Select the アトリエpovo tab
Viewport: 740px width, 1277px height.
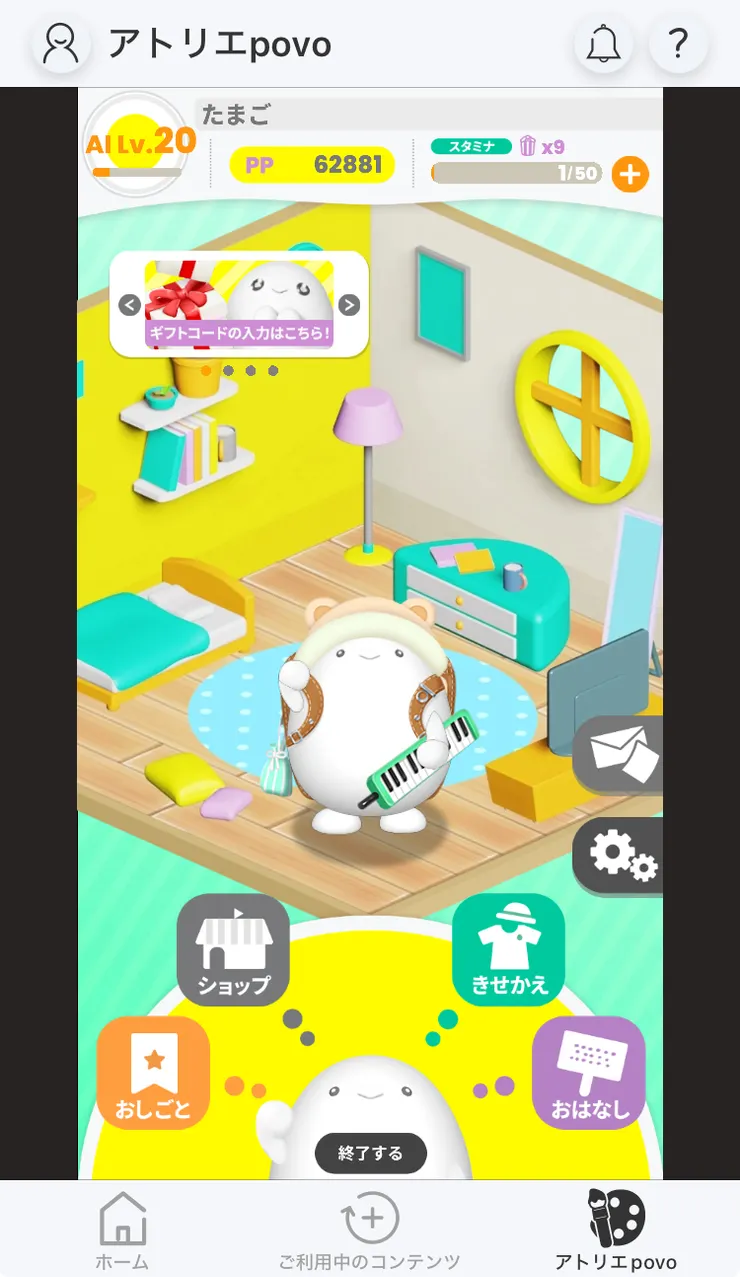click(x=616, y=1230)
